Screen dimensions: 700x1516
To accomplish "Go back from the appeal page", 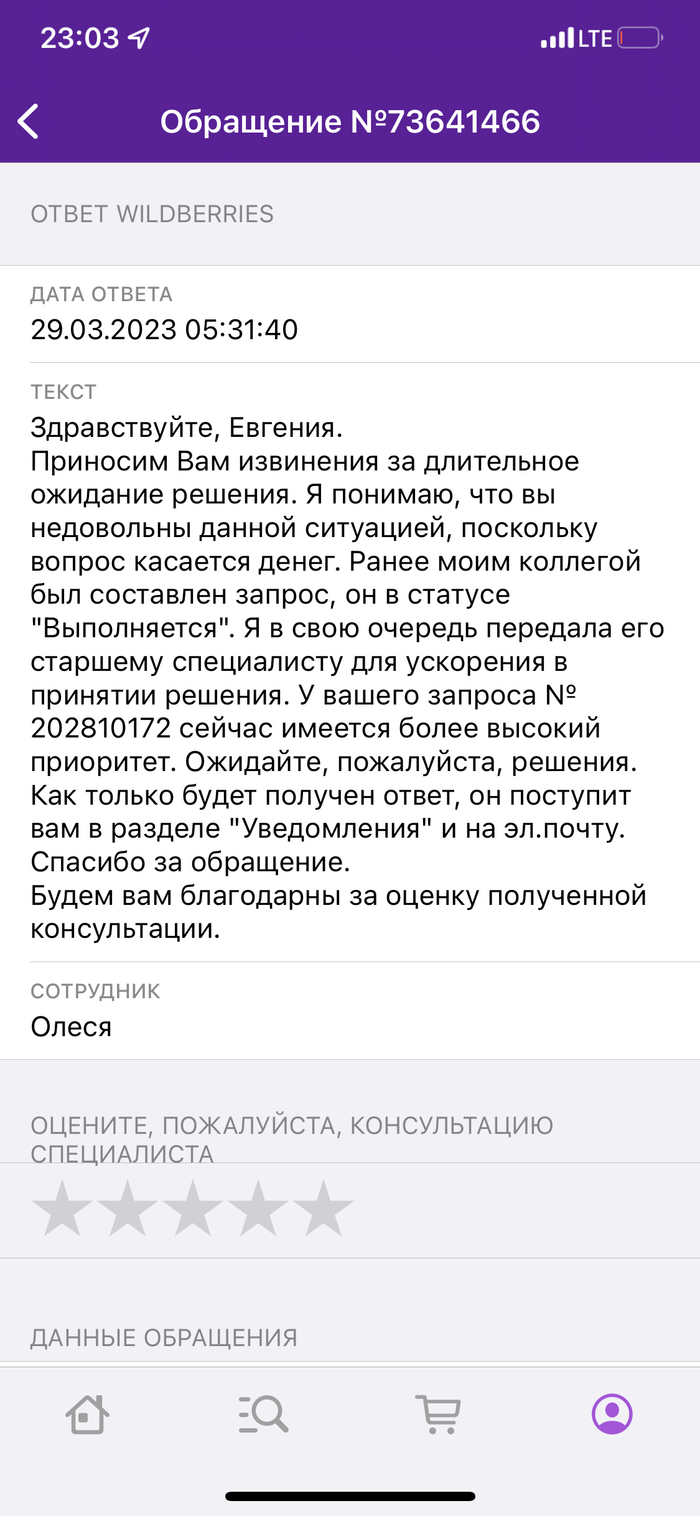I will click(29, 122).
